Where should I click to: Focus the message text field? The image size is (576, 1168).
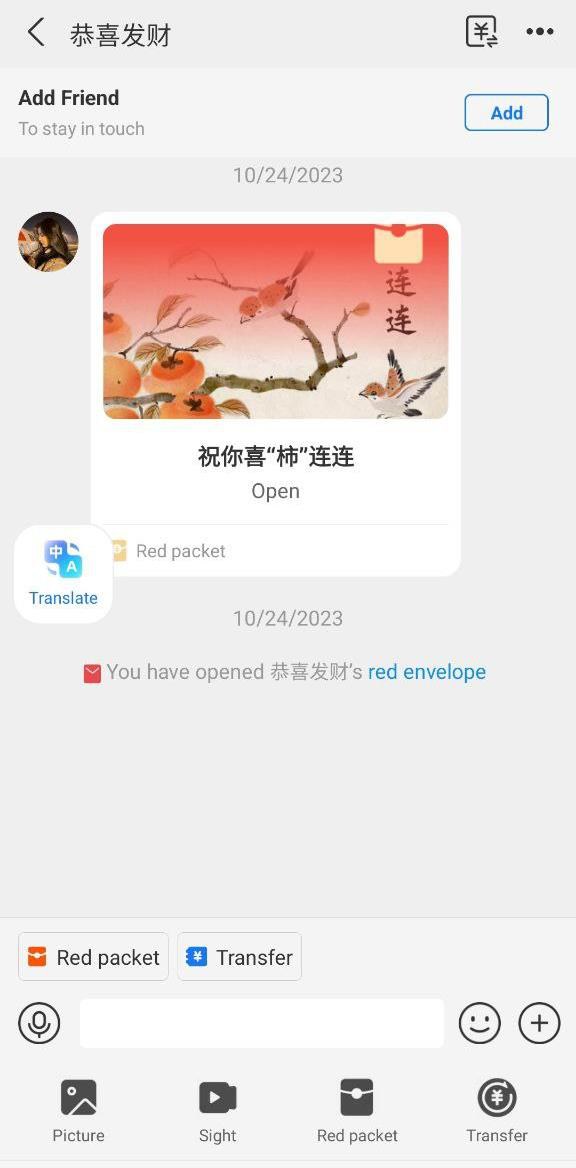(262, 1023)
